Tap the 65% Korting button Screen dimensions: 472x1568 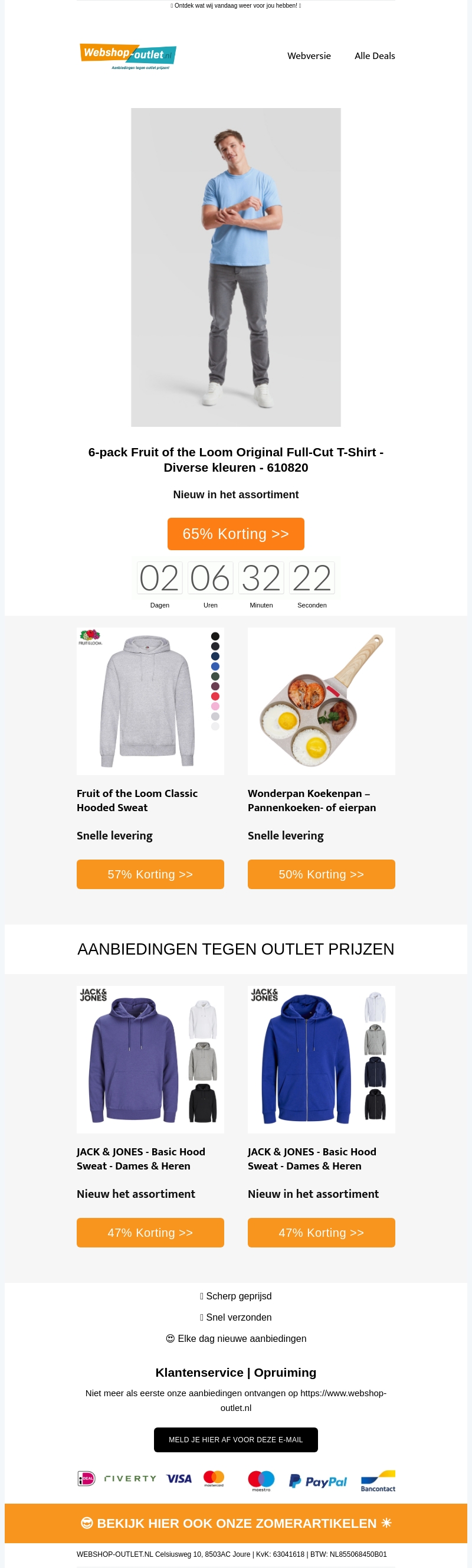235,534
